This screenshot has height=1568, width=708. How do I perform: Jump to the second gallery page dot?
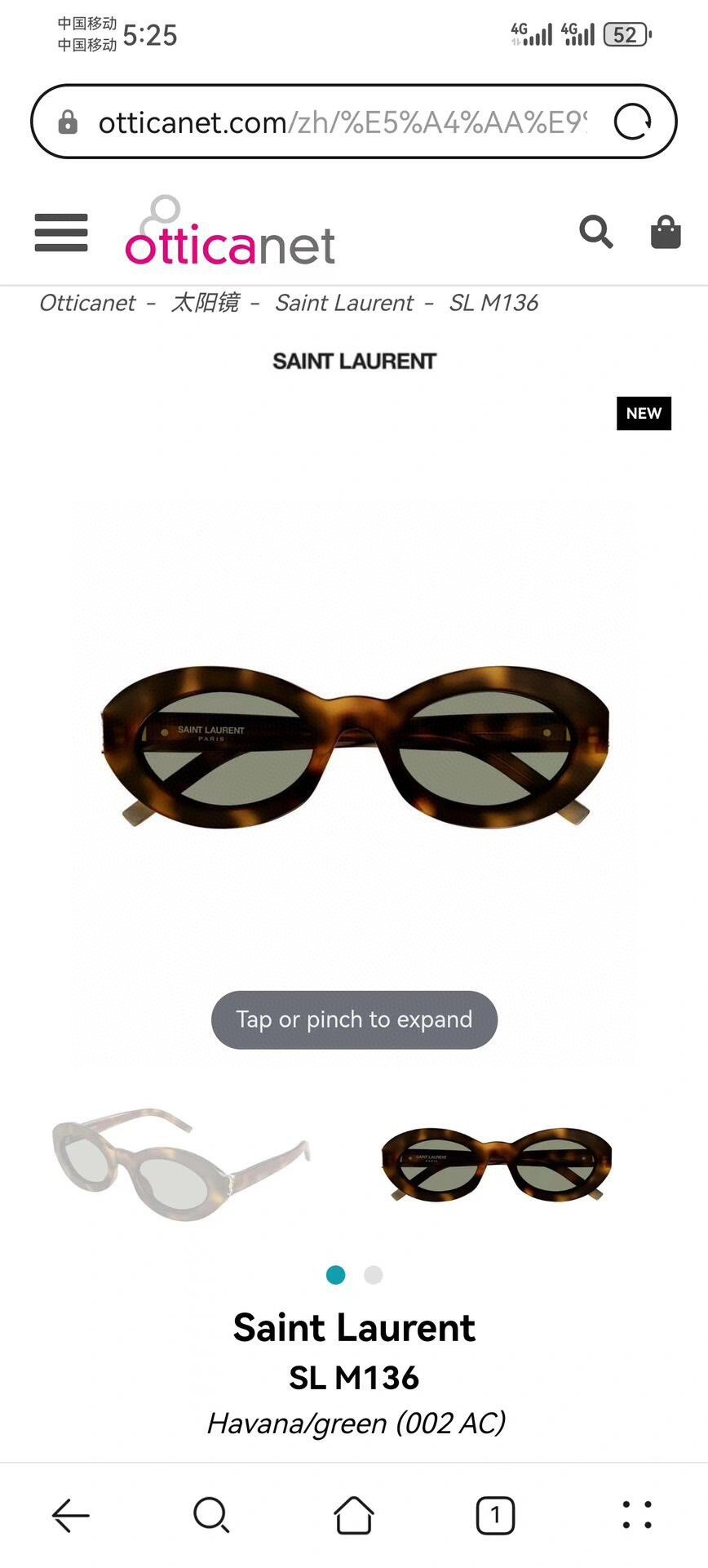(x=374, y=1275)
